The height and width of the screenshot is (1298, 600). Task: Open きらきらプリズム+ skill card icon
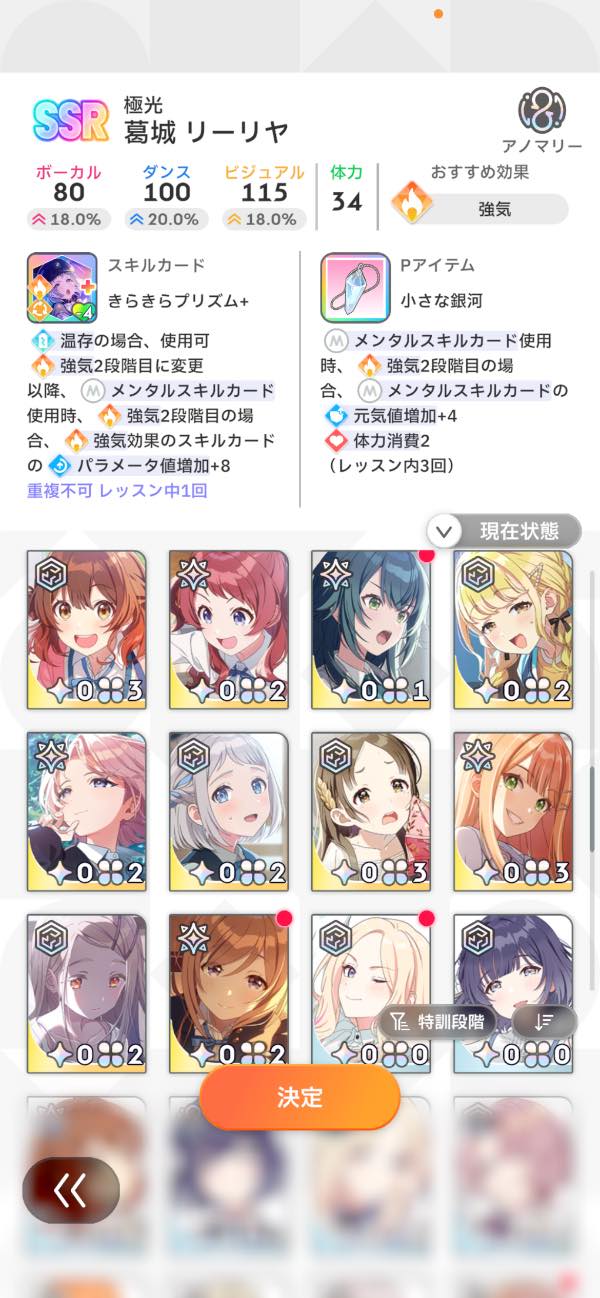pos(62,287)
